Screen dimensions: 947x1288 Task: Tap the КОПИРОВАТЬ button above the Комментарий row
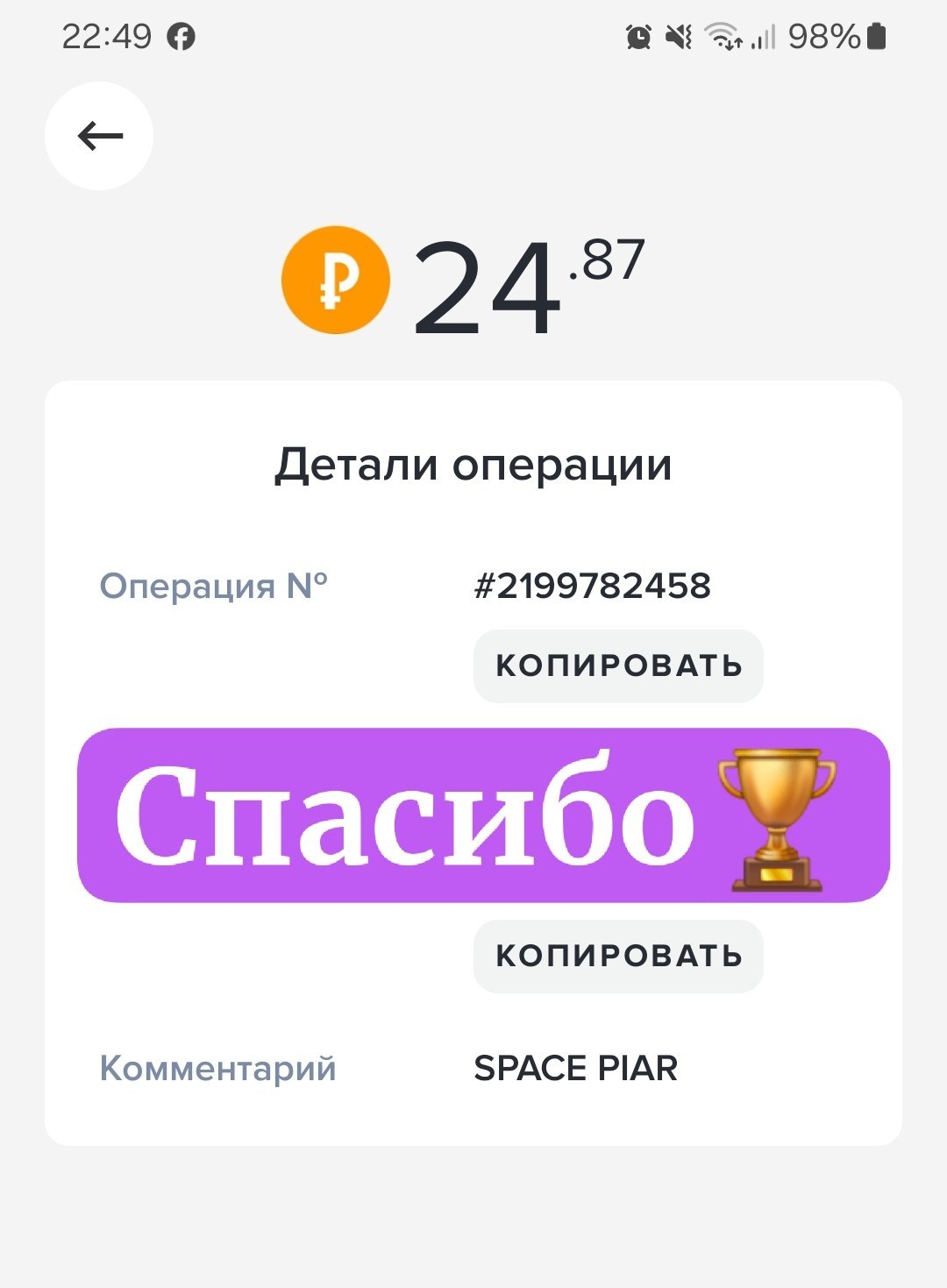[x=618, y=956]
